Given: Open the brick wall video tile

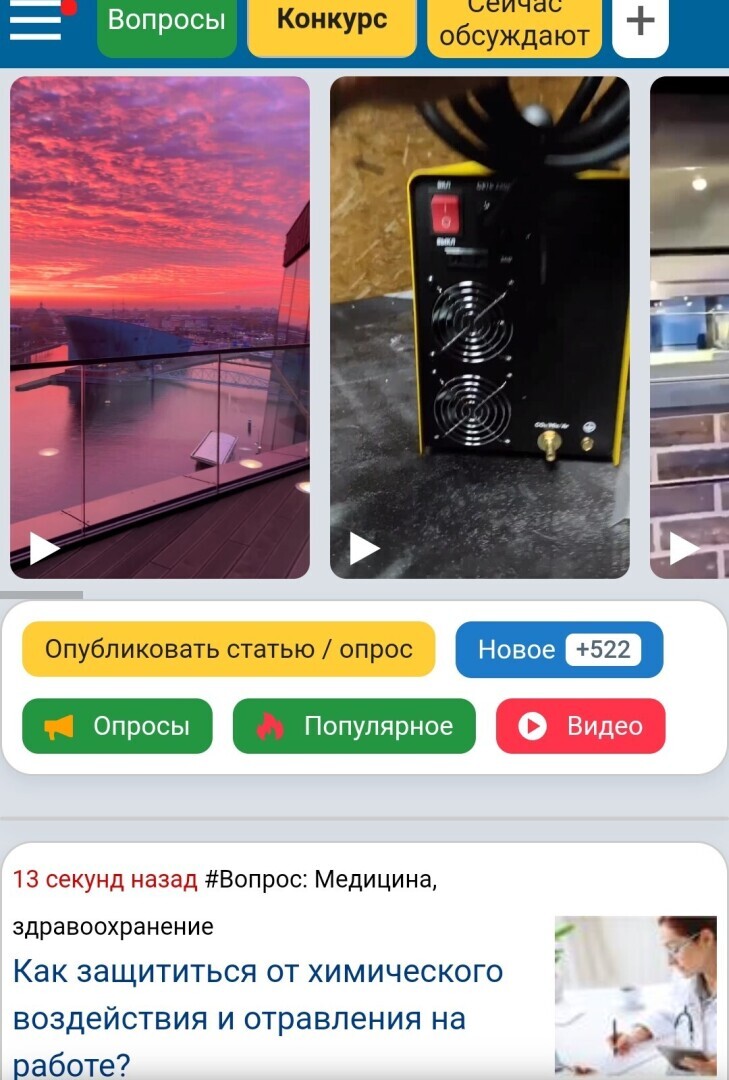Looking at the screenshot, I should coord(690,327).
